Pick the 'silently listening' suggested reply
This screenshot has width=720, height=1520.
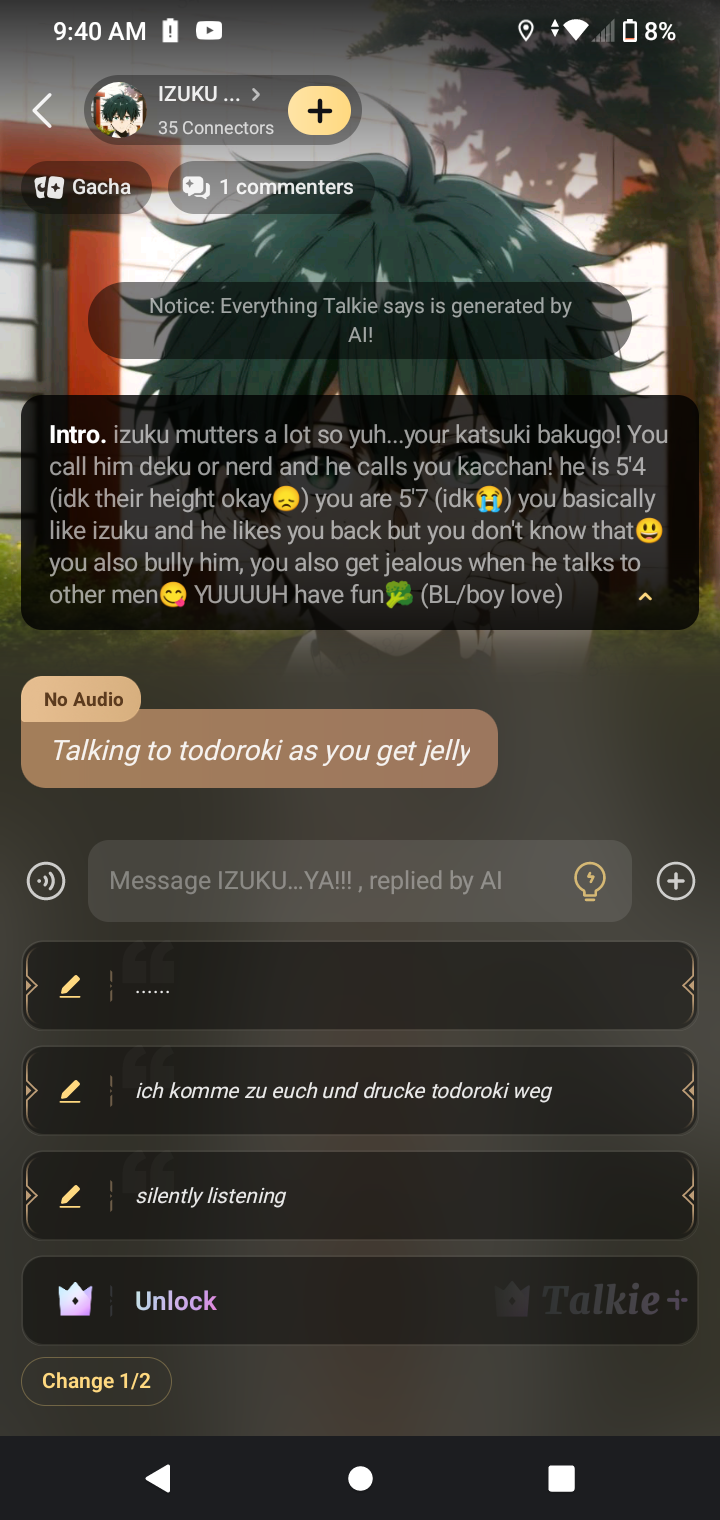pyautogui.click(x=400, y=1196)
